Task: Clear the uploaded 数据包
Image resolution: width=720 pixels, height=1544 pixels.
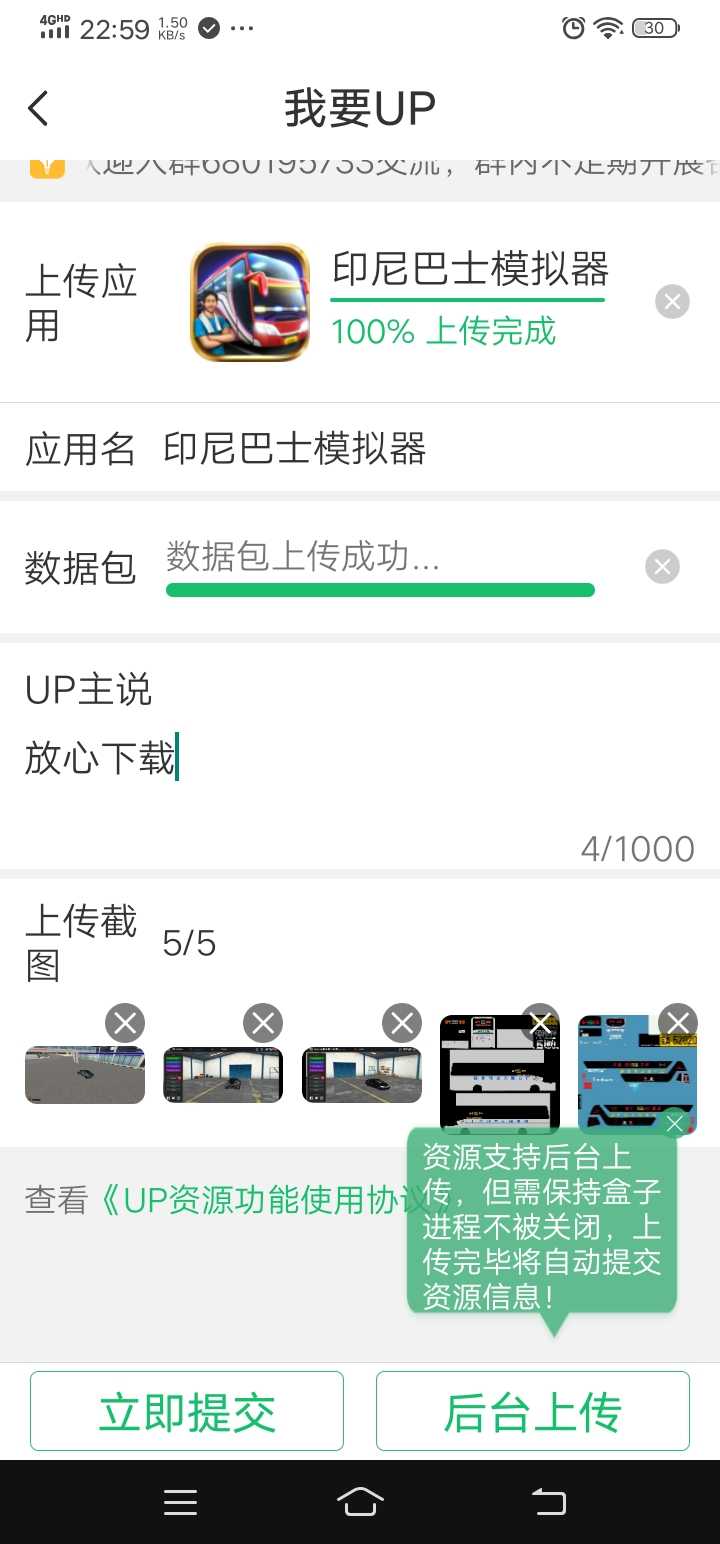Action: 662,567
